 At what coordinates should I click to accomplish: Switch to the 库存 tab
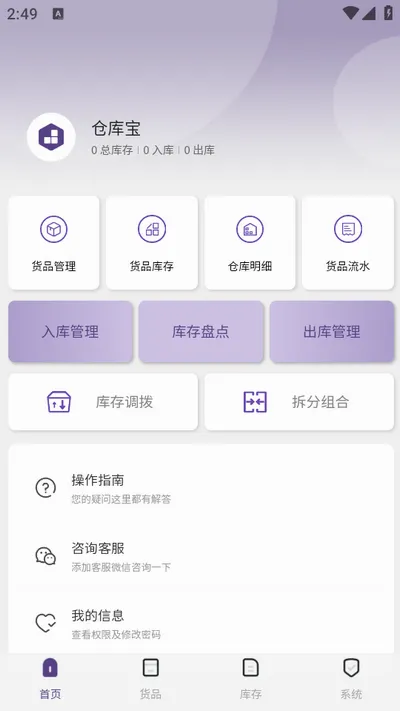[250, 679]
